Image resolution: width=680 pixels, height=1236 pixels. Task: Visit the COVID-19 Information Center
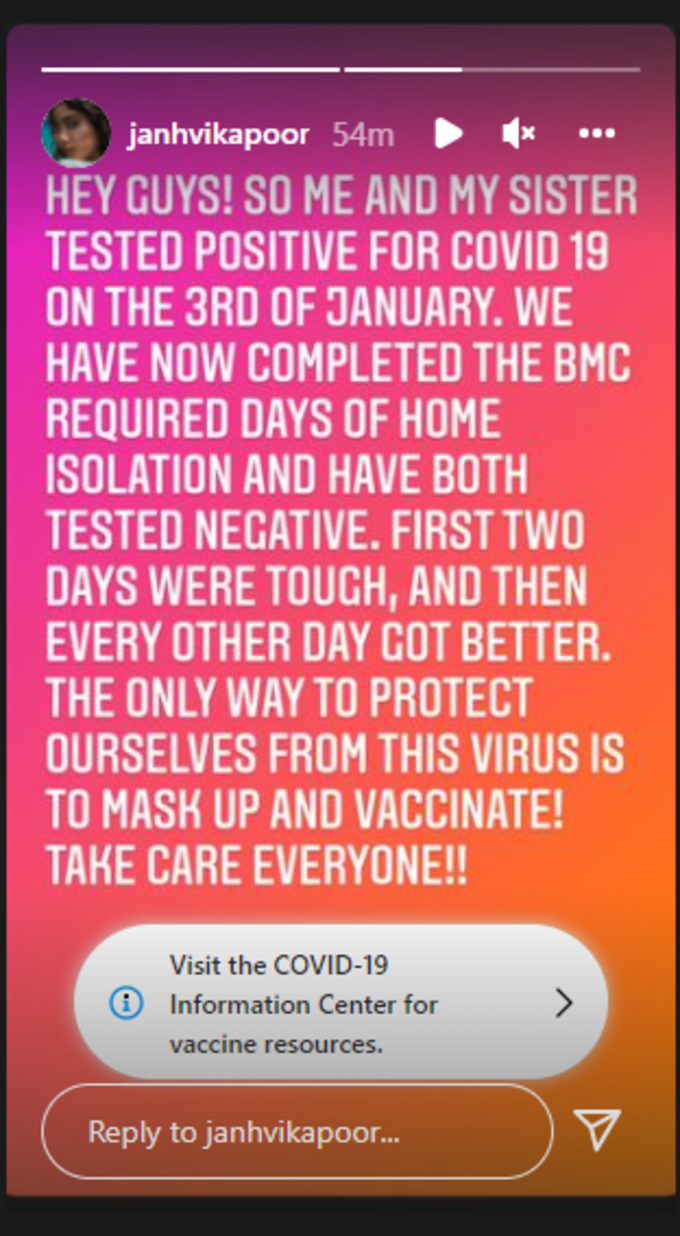coord(340,1003)
